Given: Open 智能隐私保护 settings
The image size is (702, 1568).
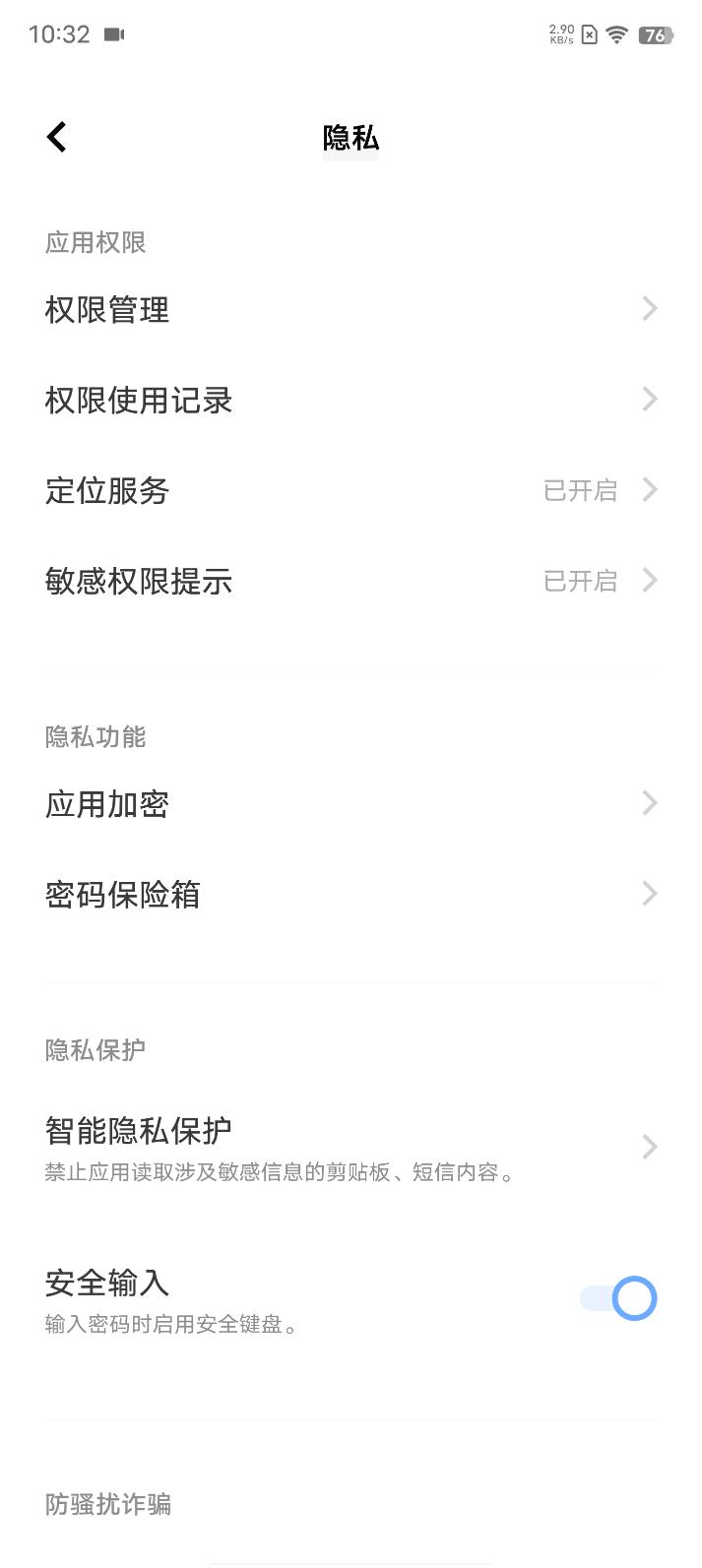Looking at the screenshot, I should click(x=351, y=1147).
